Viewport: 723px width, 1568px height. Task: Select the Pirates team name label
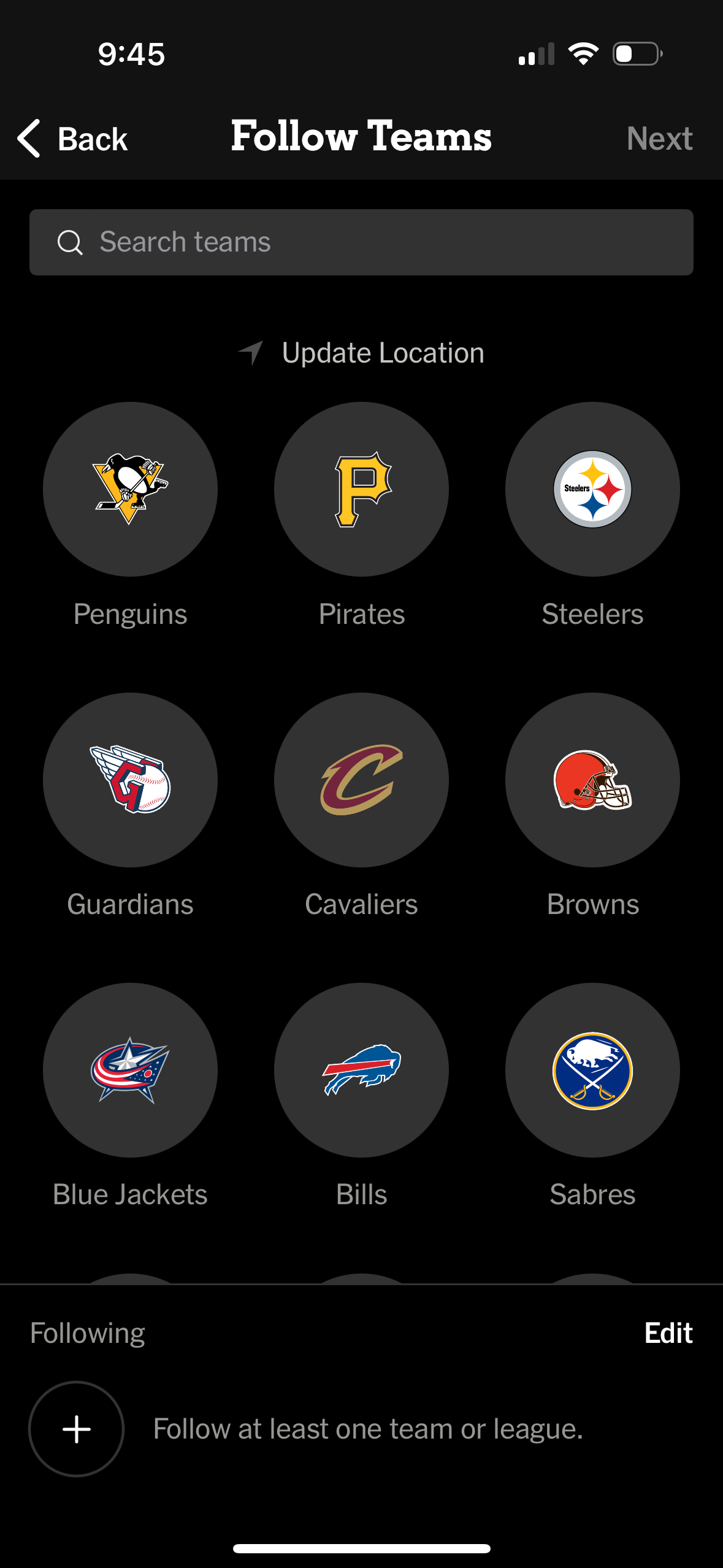coord(361,613)
